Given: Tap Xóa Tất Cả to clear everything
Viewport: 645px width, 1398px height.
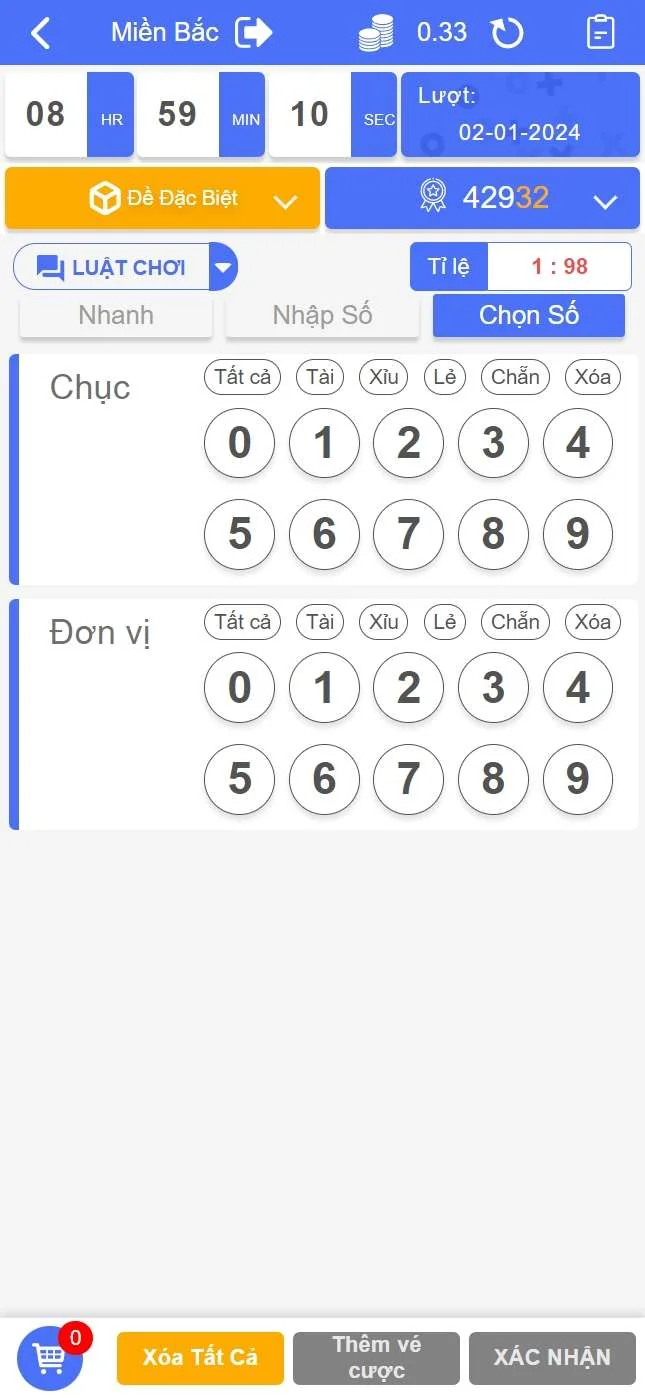Looking at the screenshot, I should [200, 1358].
